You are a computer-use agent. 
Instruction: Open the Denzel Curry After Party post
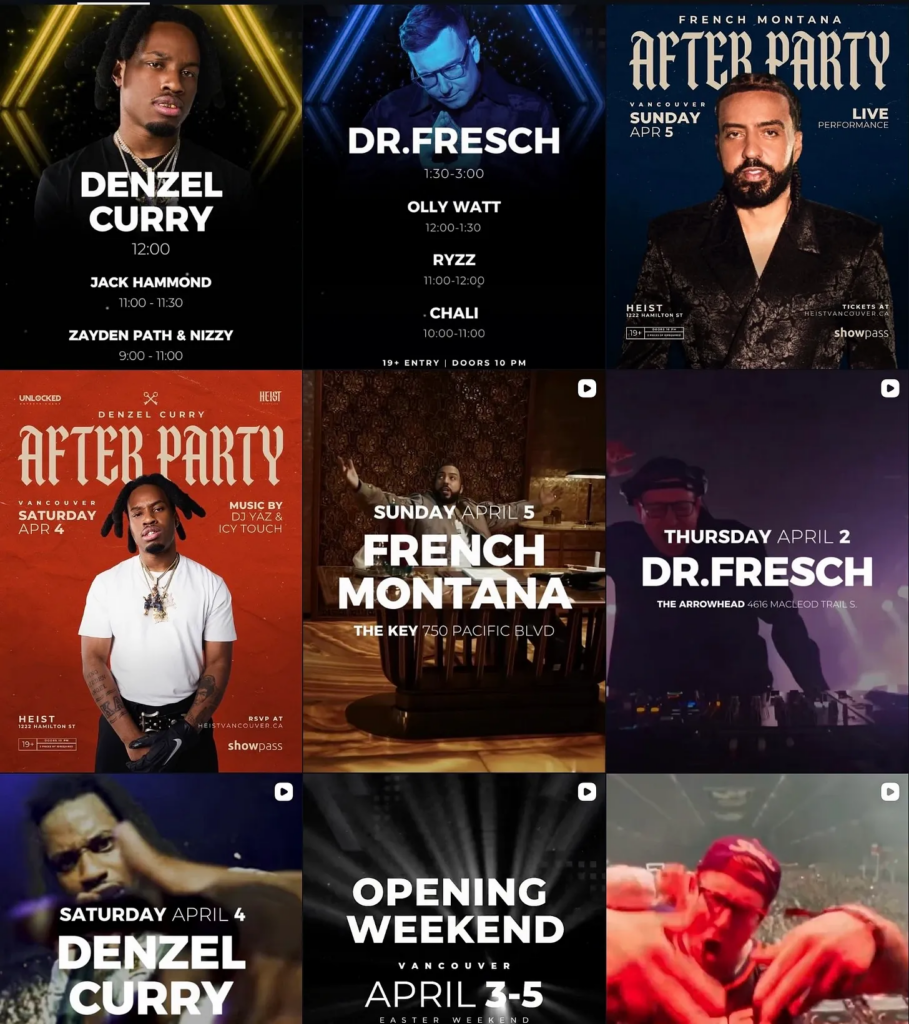point(150,571)
